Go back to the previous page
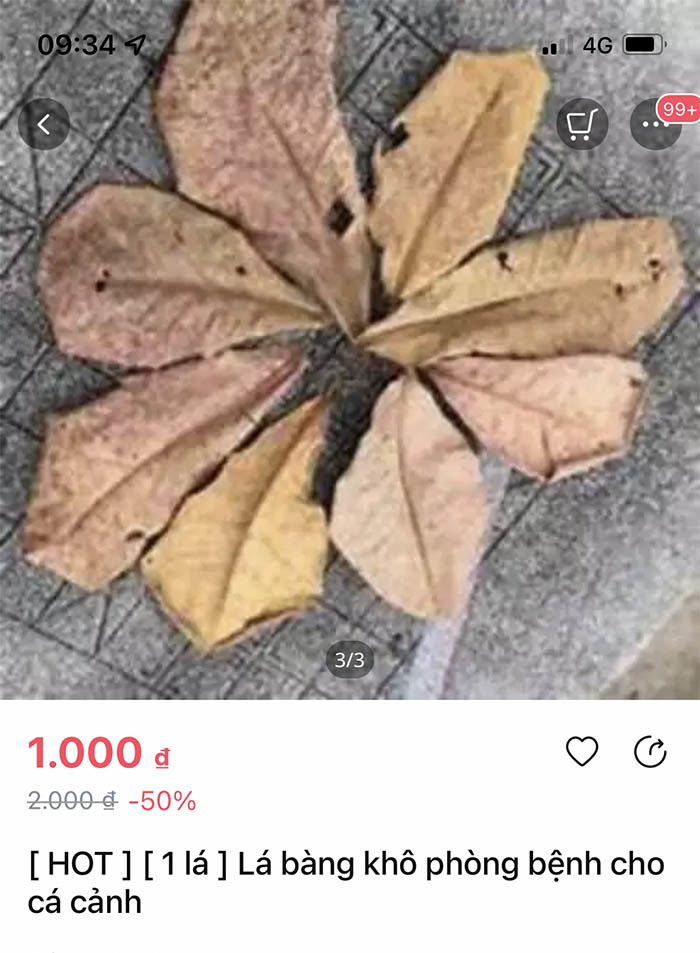 coord(44,124)
